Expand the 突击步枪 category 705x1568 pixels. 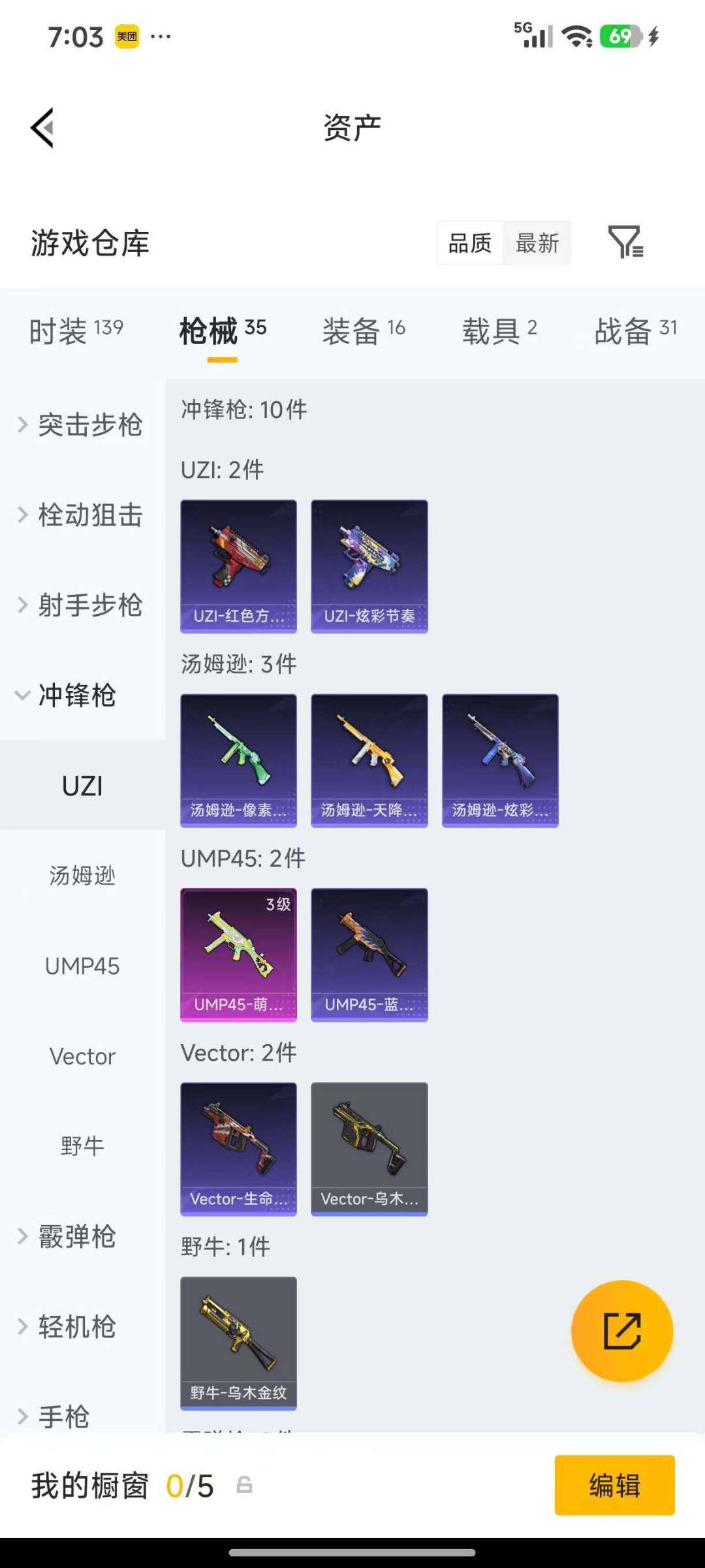click(x=91, y=424)
